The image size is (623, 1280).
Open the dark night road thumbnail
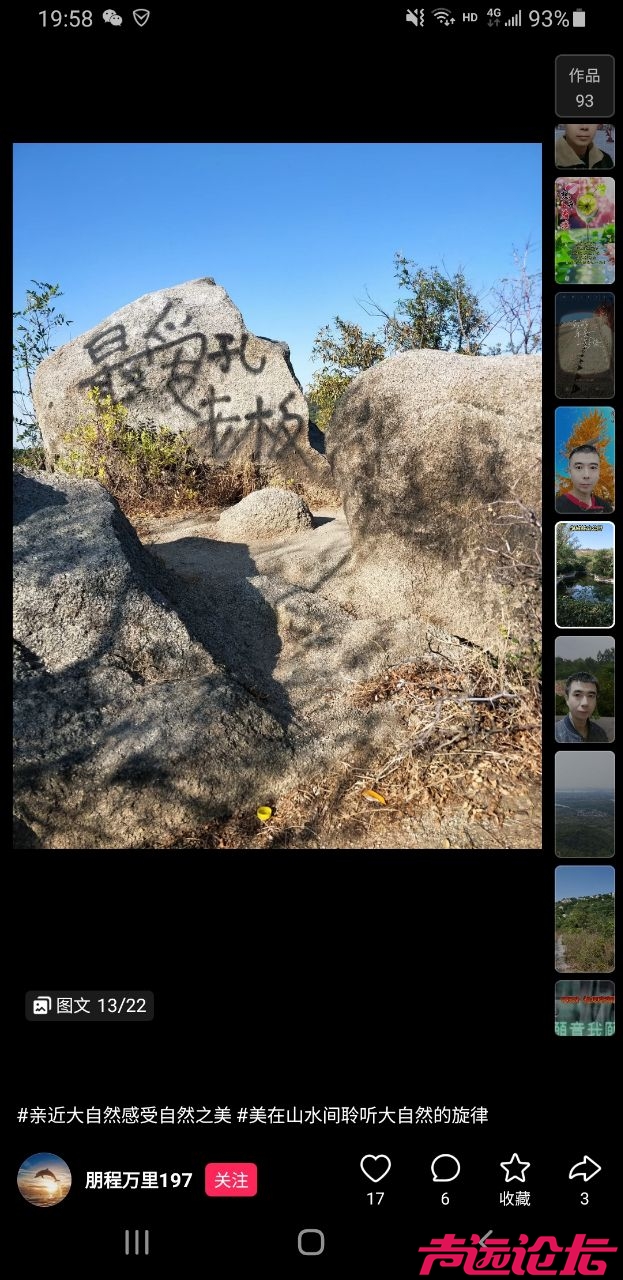coord(585,346)
